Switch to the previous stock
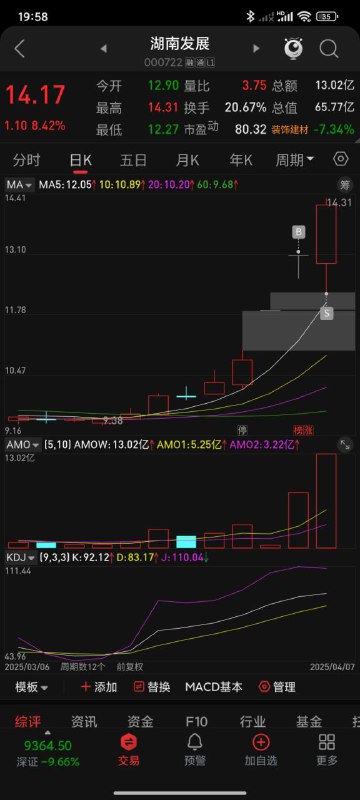 [x=104, y=49]
